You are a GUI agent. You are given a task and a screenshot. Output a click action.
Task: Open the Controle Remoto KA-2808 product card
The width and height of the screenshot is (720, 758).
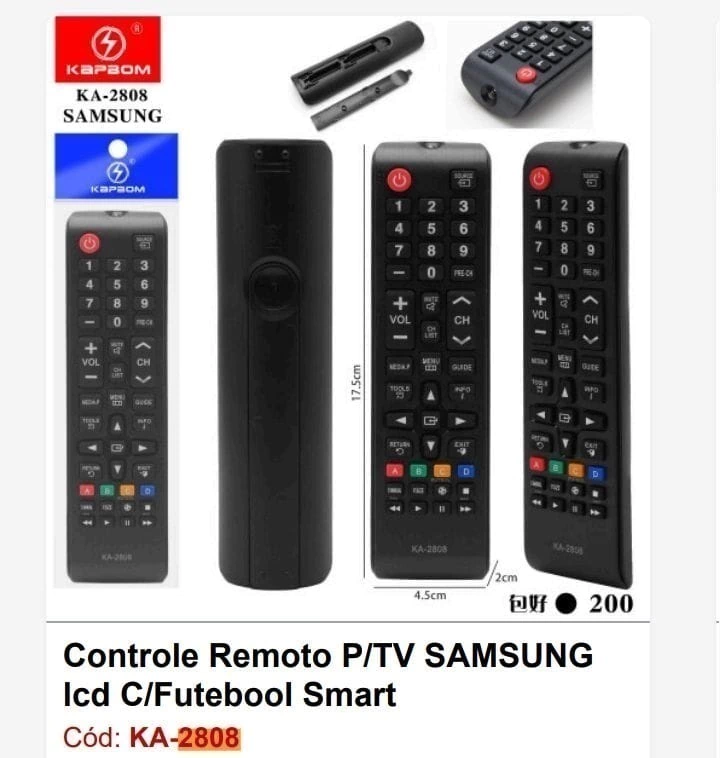pos(329,674)
